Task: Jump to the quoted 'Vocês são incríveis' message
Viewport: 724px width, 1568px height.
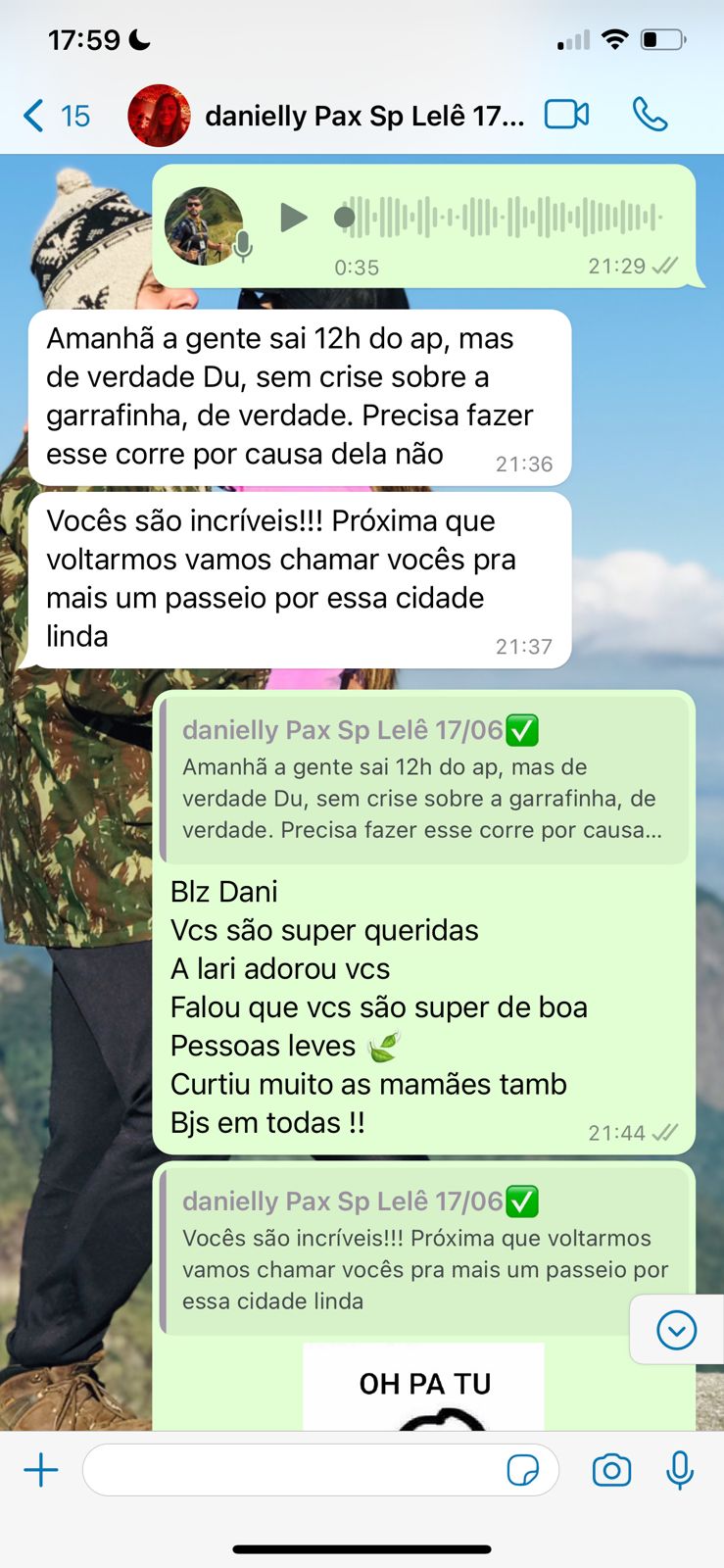Action: [423, 1251]
